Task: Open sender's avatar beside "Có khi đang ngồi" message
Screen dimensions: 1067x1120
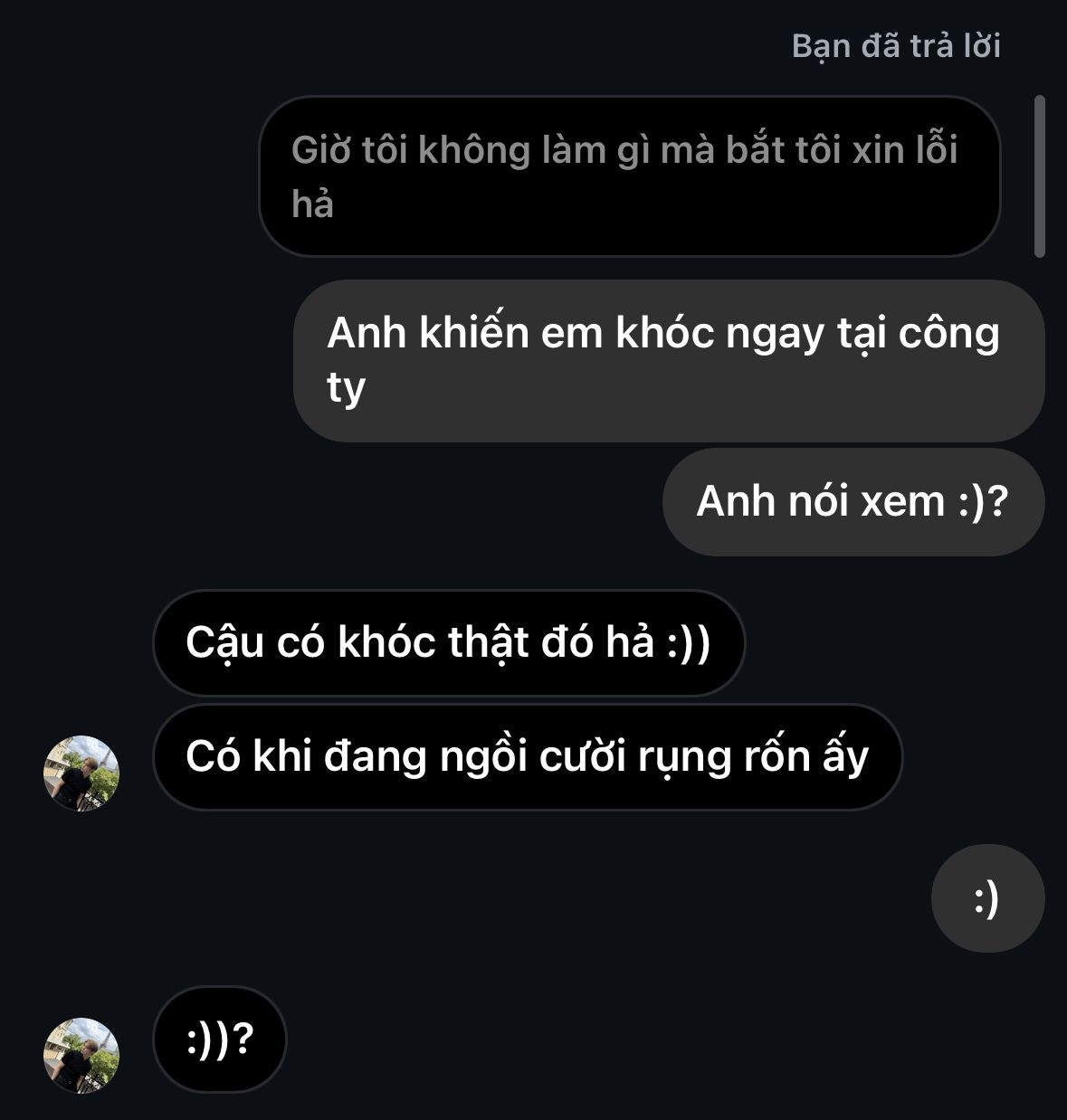Action: pos(81,773)
